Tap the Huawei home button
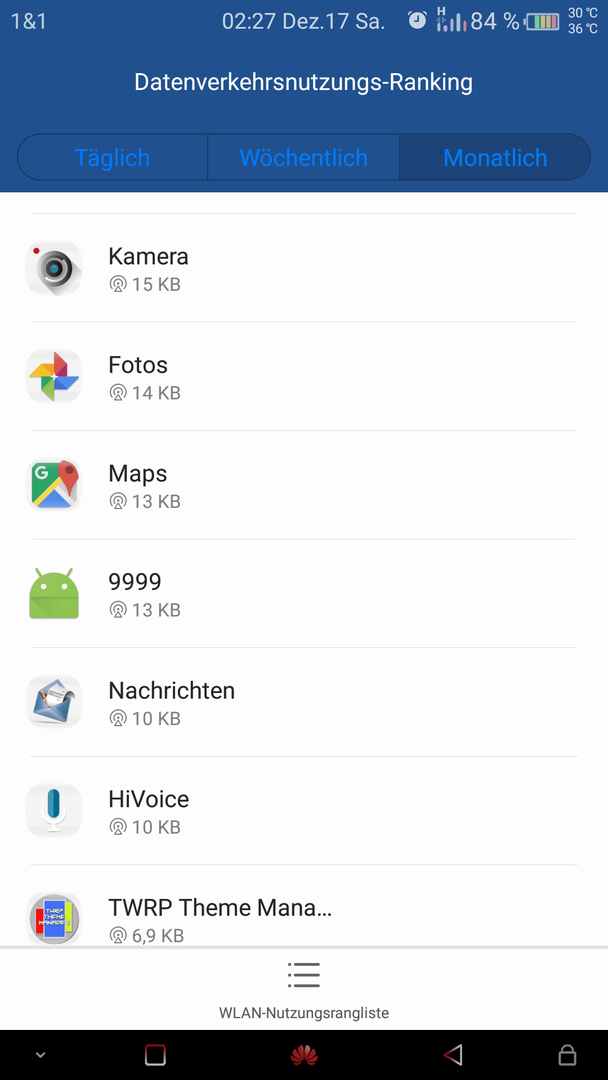This screenshot has width=608, height=1080. pyautogui.click(x=304, y=1055)
